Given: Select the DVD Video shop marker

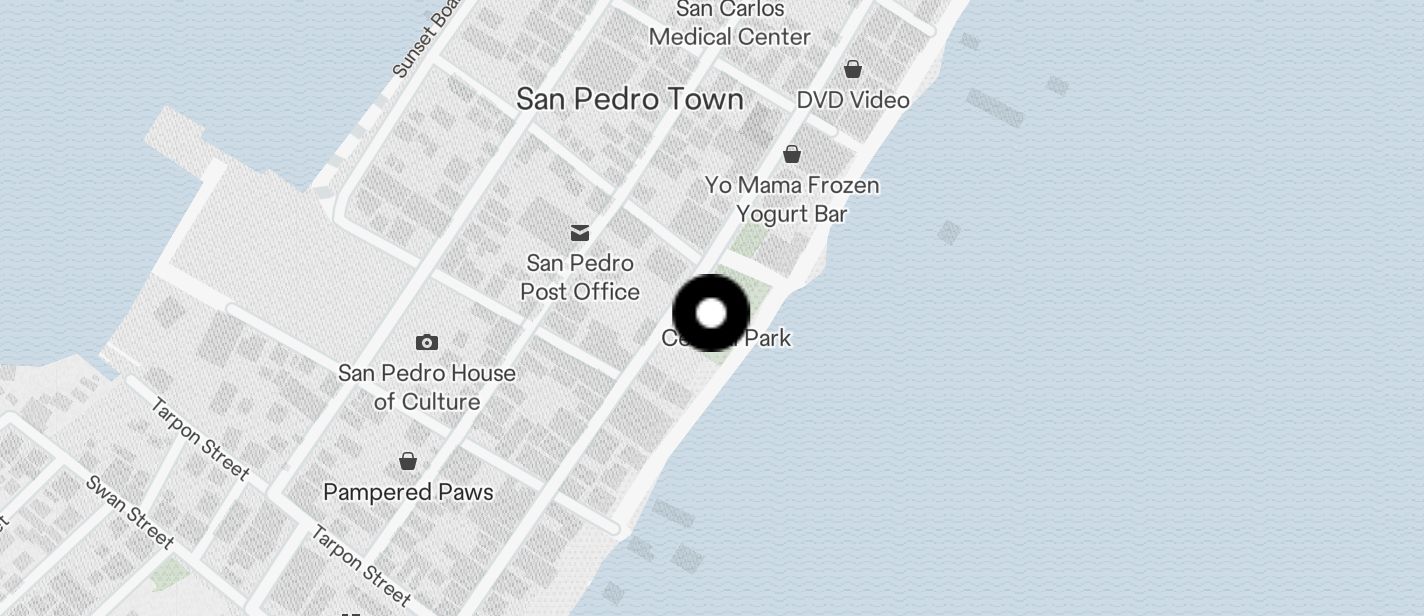Looking at the screenshot, I should coord(853,70).
